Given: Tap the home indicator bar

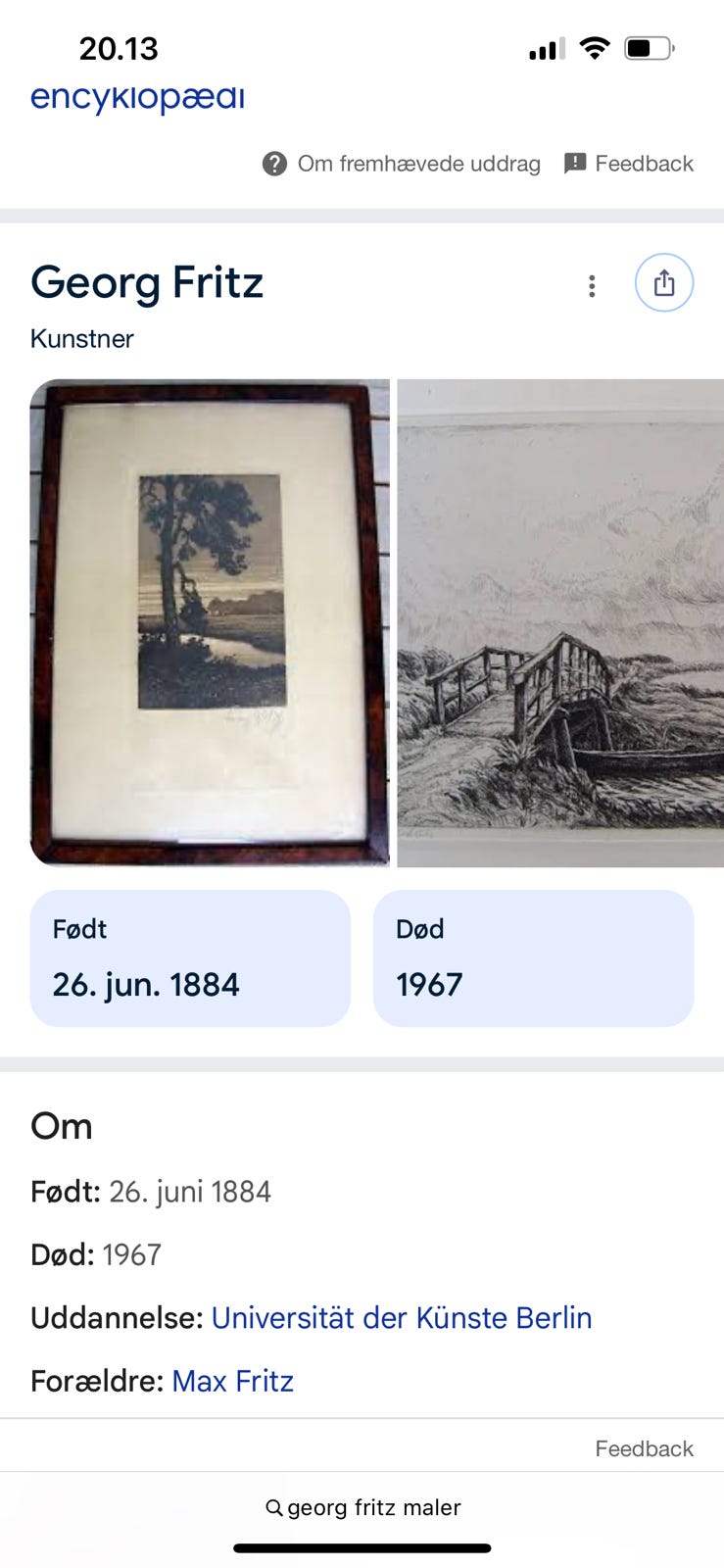Looking at the screenshot, I should pyautogui.click(x=362, y=1549).
